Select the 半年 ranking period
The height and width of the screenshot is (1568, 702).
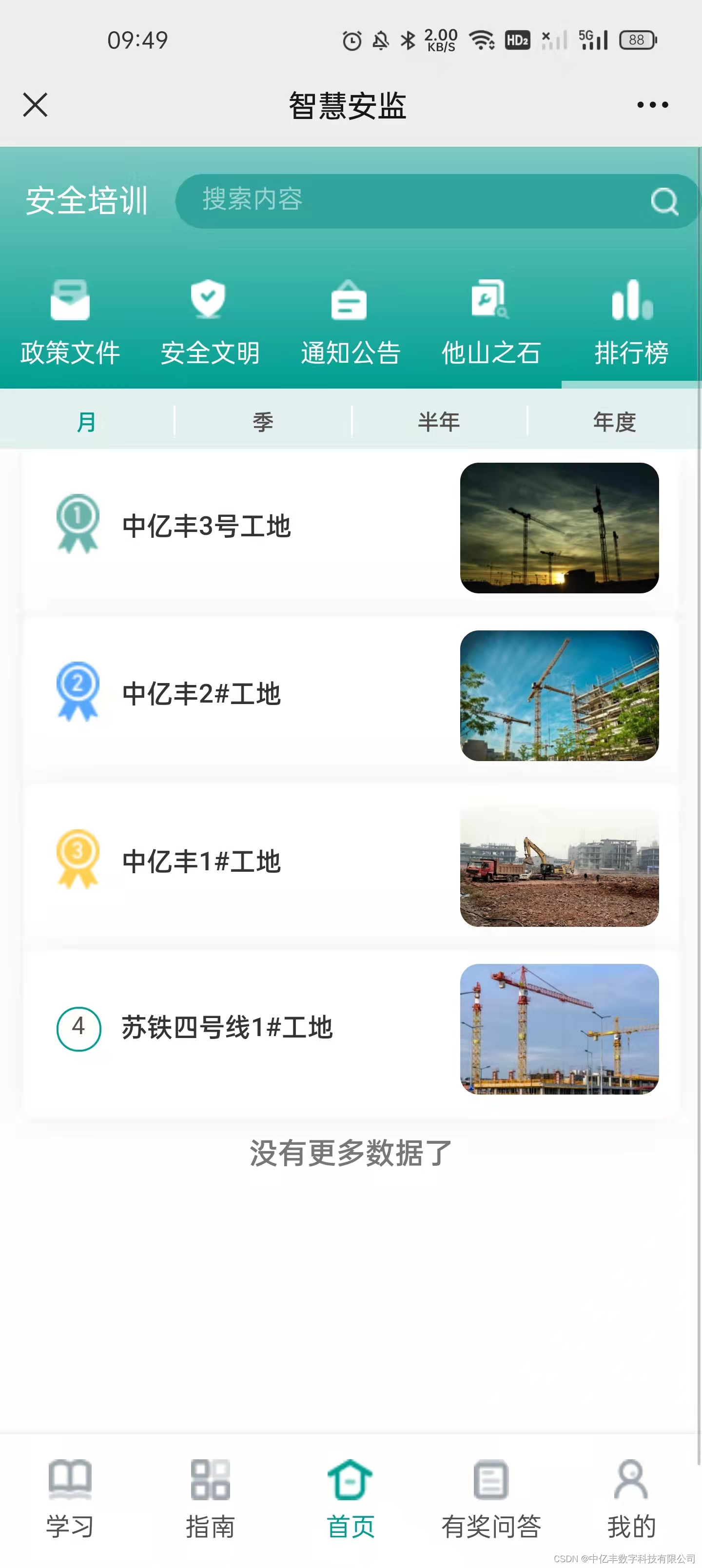[439, 421]
